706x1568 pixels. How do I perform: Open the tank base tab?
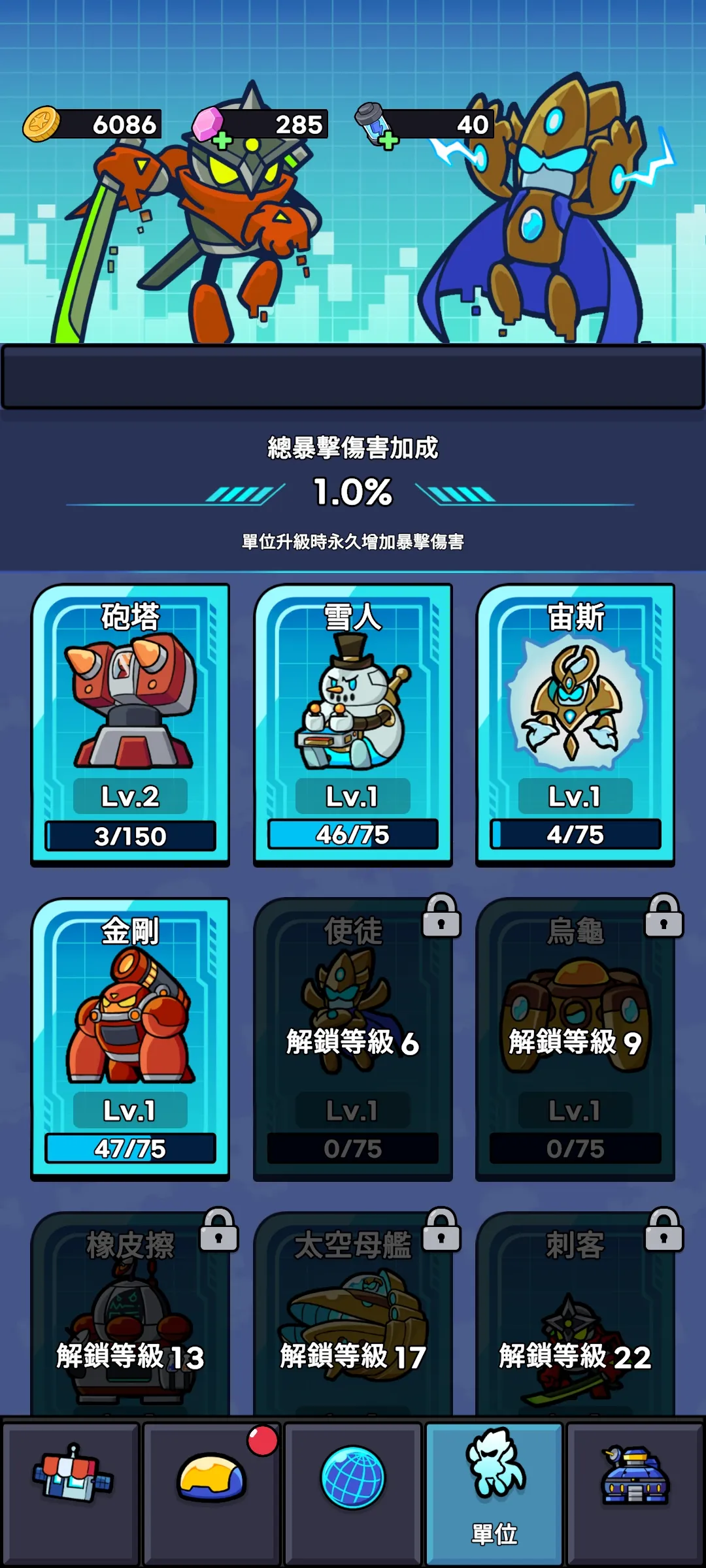[x=635, y=1492]
